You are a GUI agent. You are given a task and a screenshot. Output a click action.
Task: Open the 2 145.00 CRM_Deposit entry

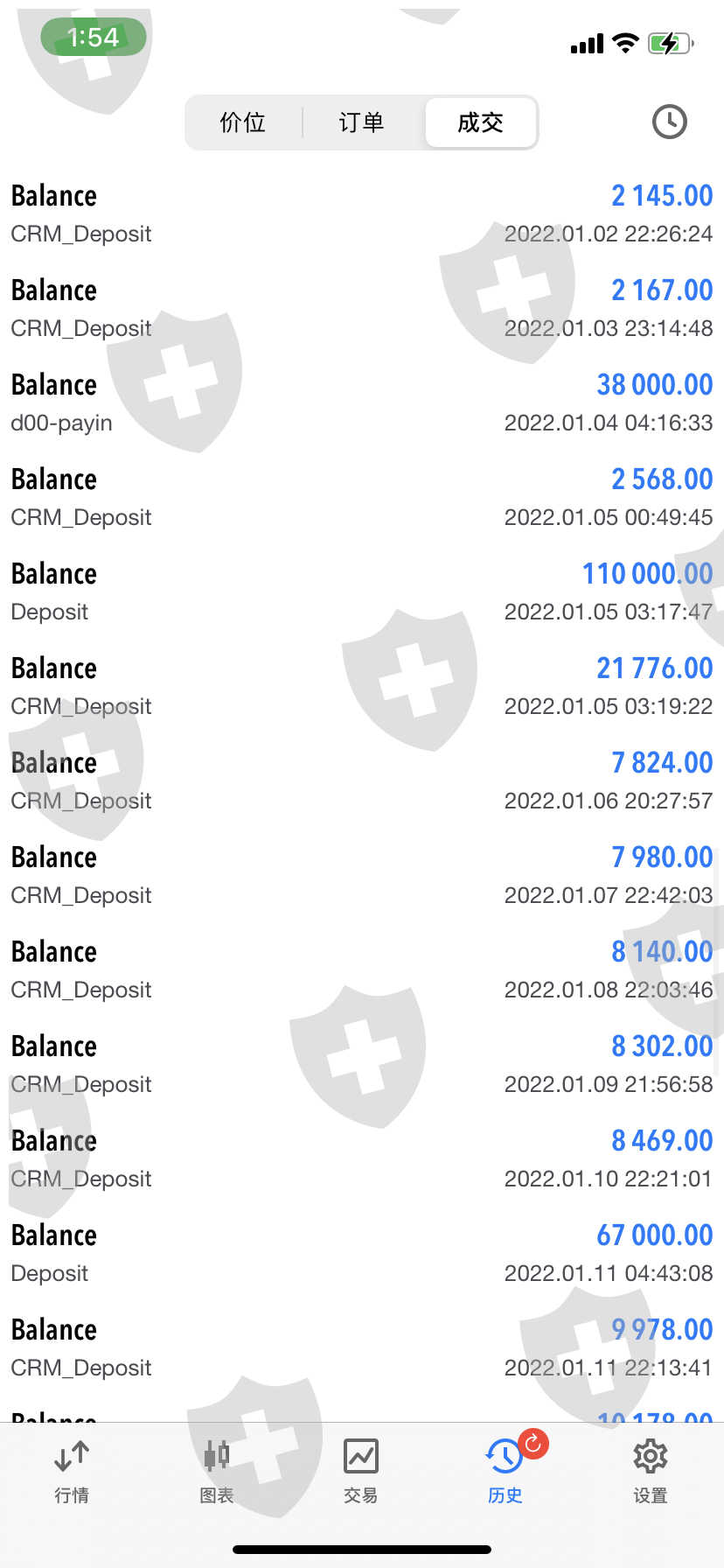(x=362, y=213)
